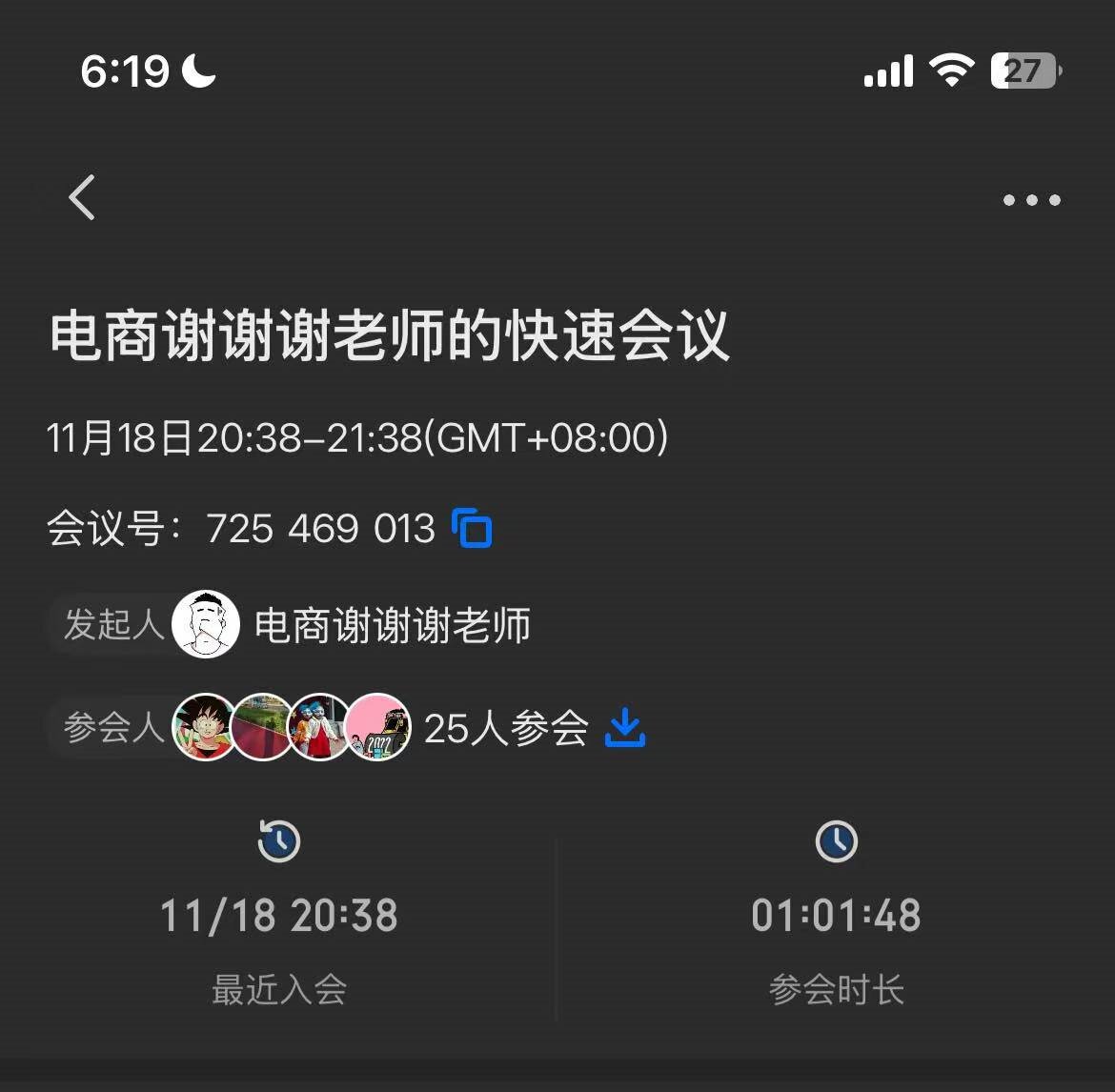Open host 电商谢谢谢老师 avatar
Image resolution: width=1115 pixels, height=1092 pixels.
(x=206, y=624)
